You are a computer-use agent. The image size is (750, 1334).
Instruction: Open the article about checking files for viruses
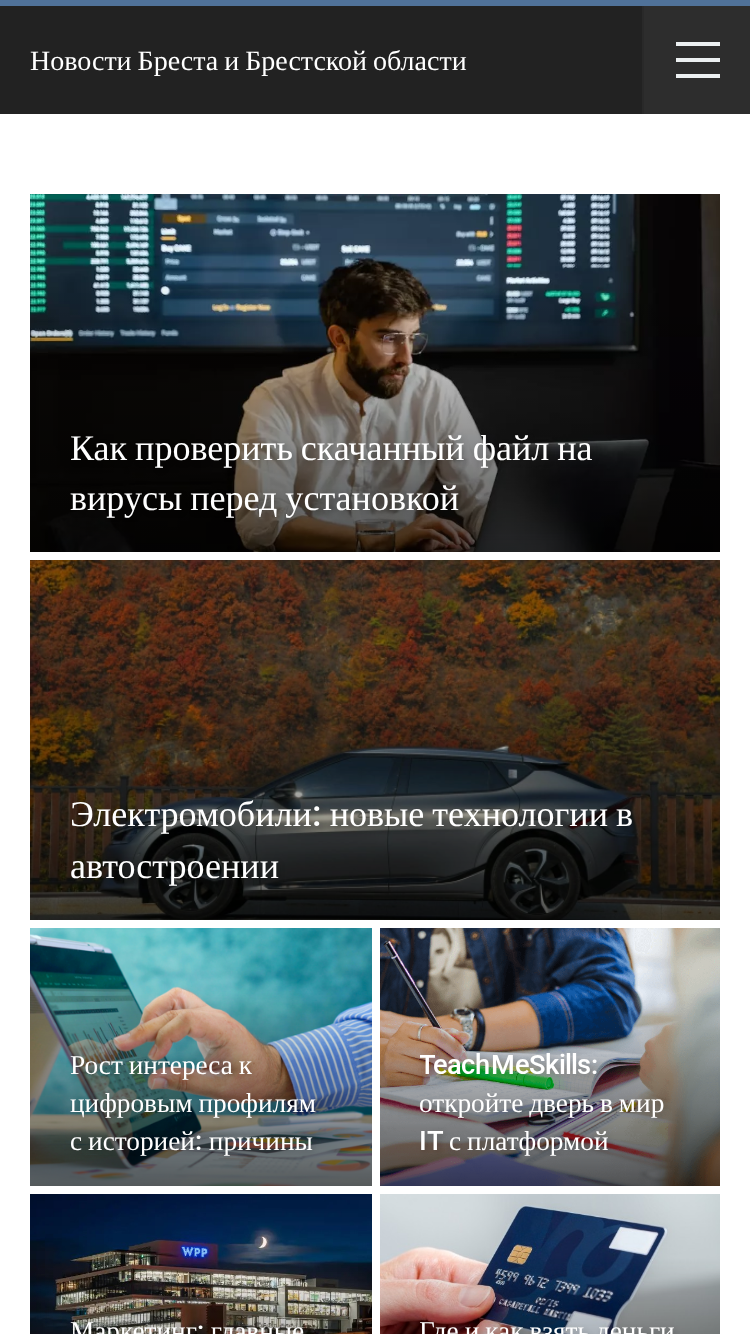[x=375, y=373]
